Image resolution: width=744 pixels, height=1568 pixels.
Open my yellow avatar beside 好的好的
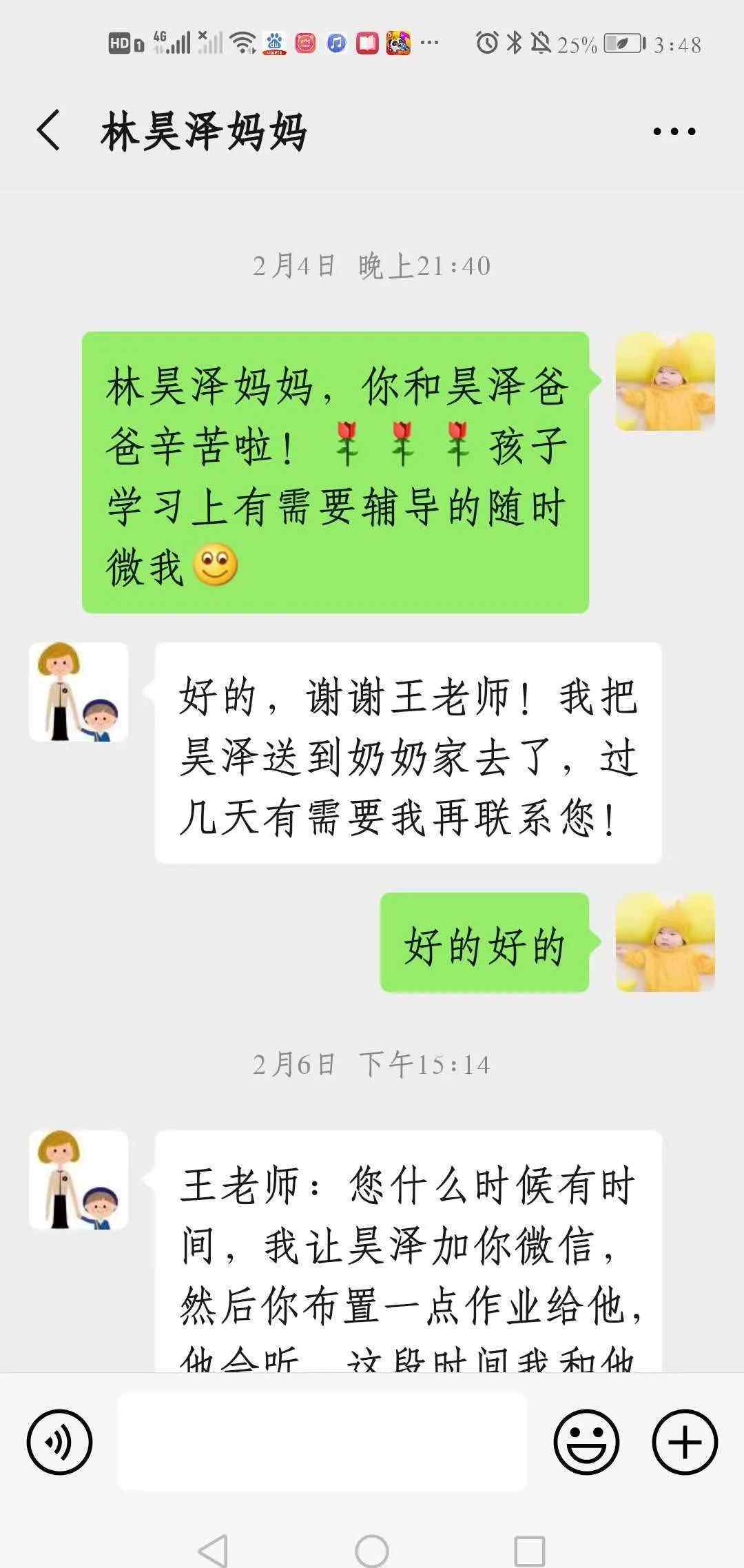665,942
